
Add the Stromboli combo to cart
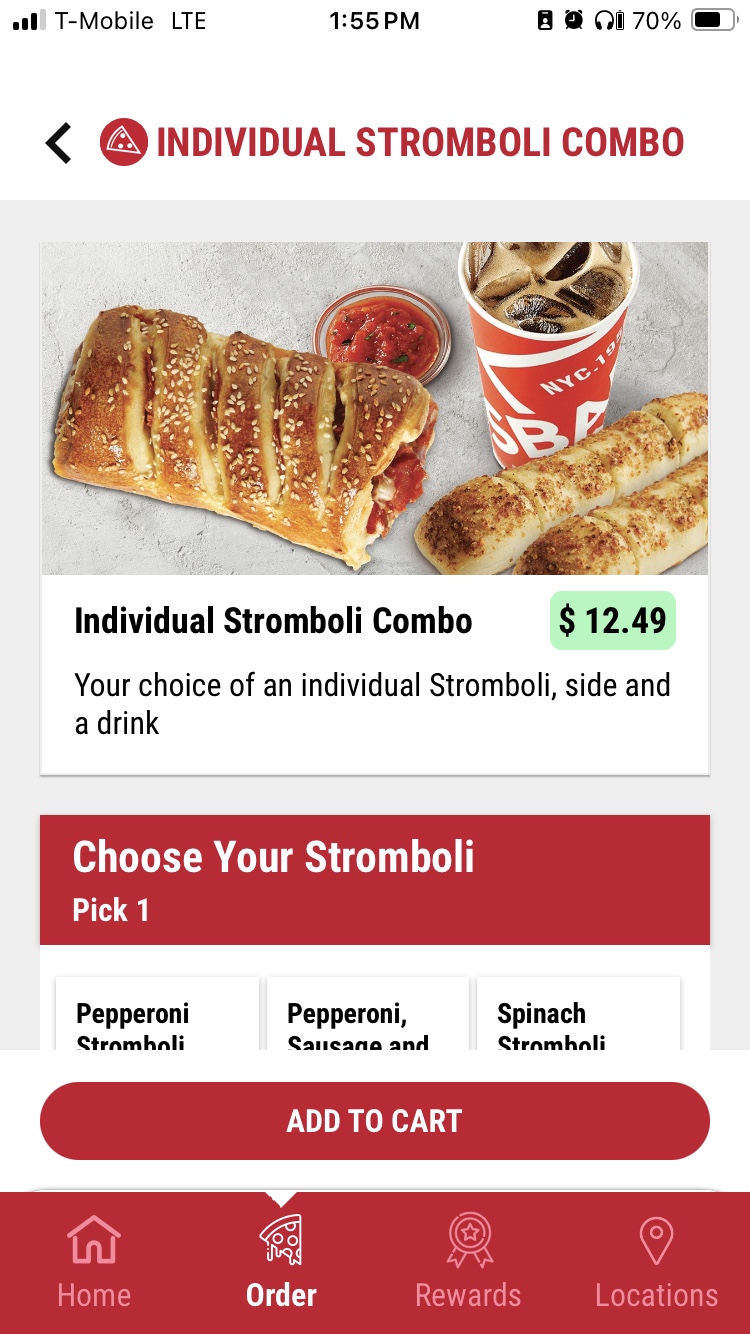click(375, 1121)
